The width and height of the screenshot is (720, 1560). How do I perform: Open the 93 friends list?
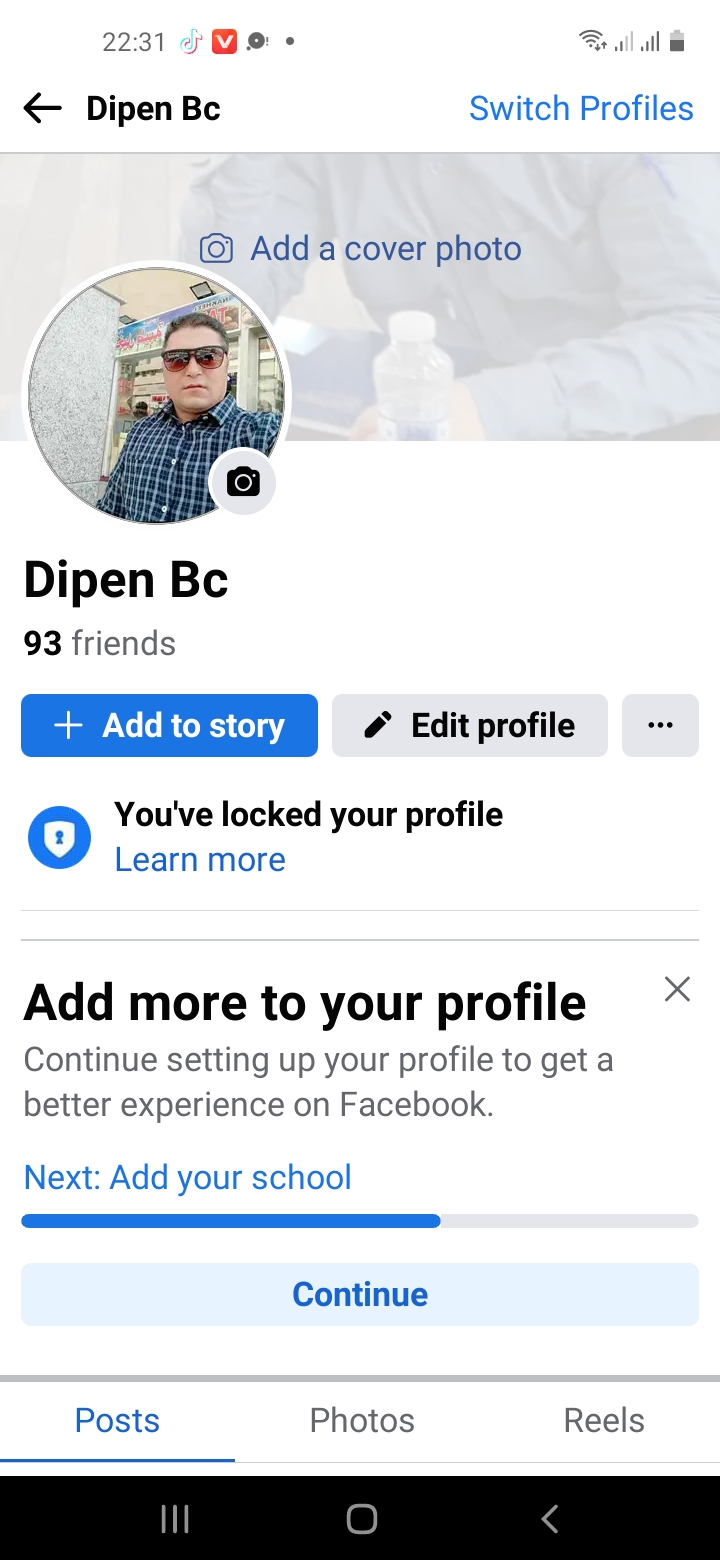pyautogui.click(x=100, y=643)
